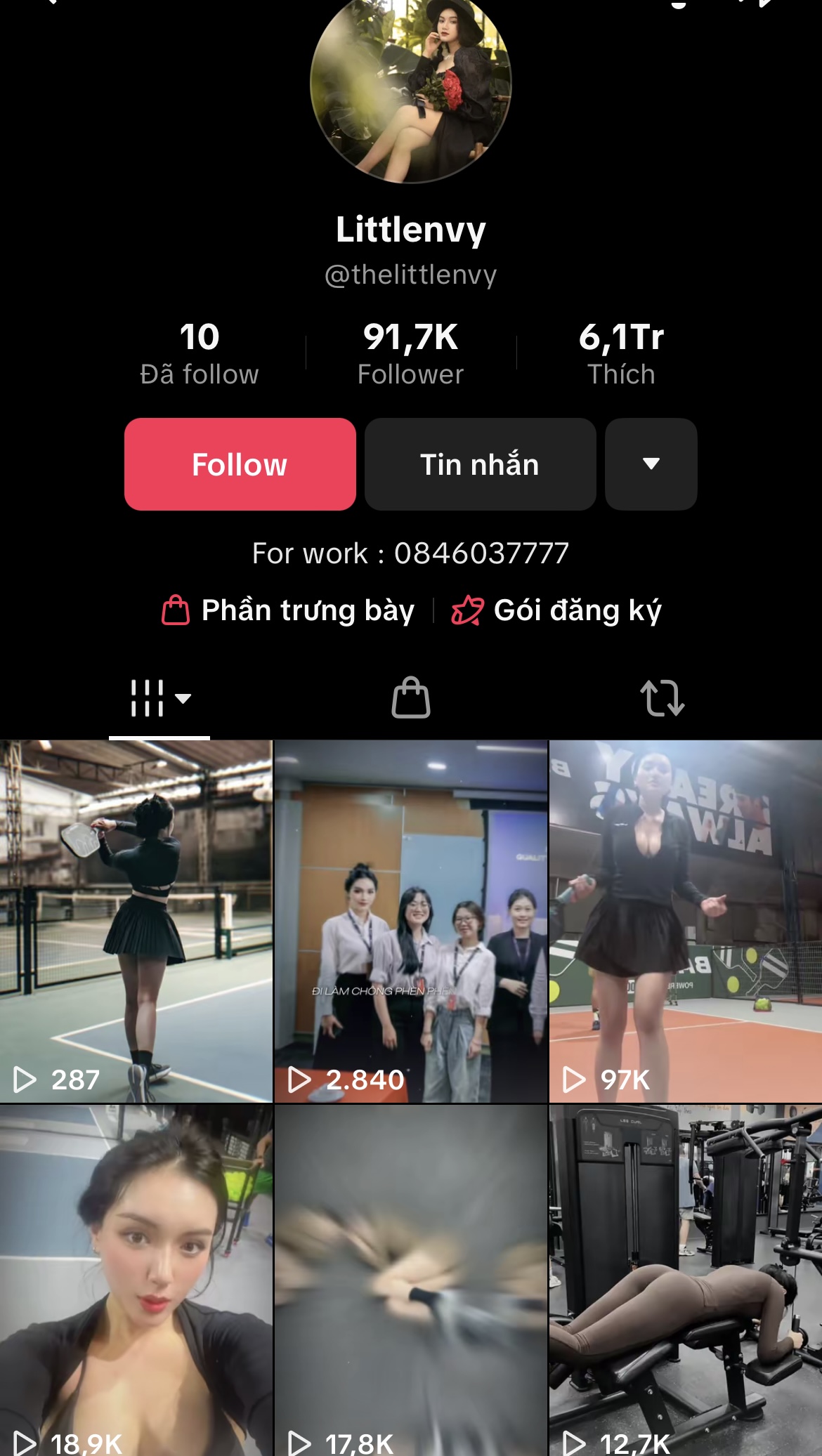Viewport: 822px width, 1456px height.
Task: Play the video with 287 views
Action: 136,920
